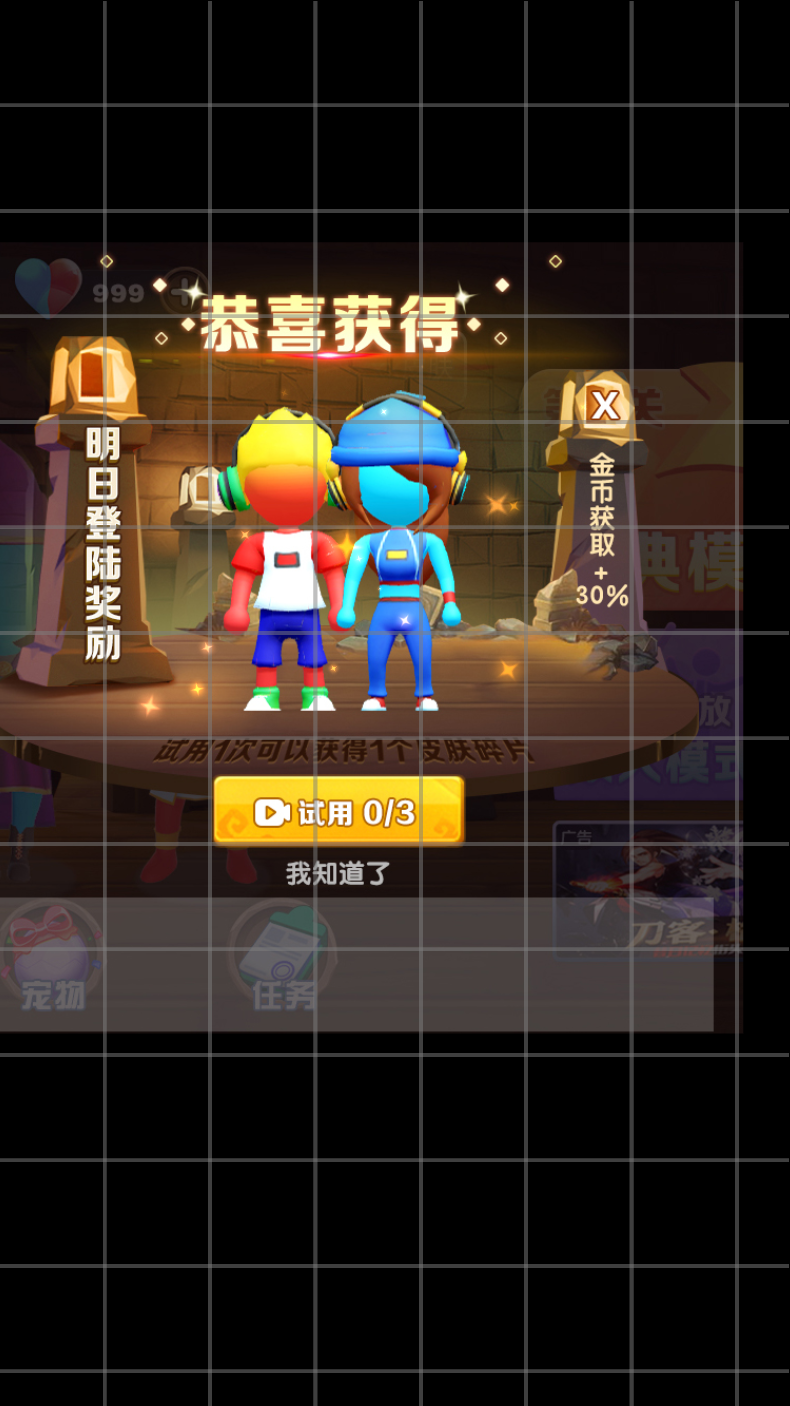Dismiss the reward popup with 我知道了
790x1406 pixels.
click(337, 873)
